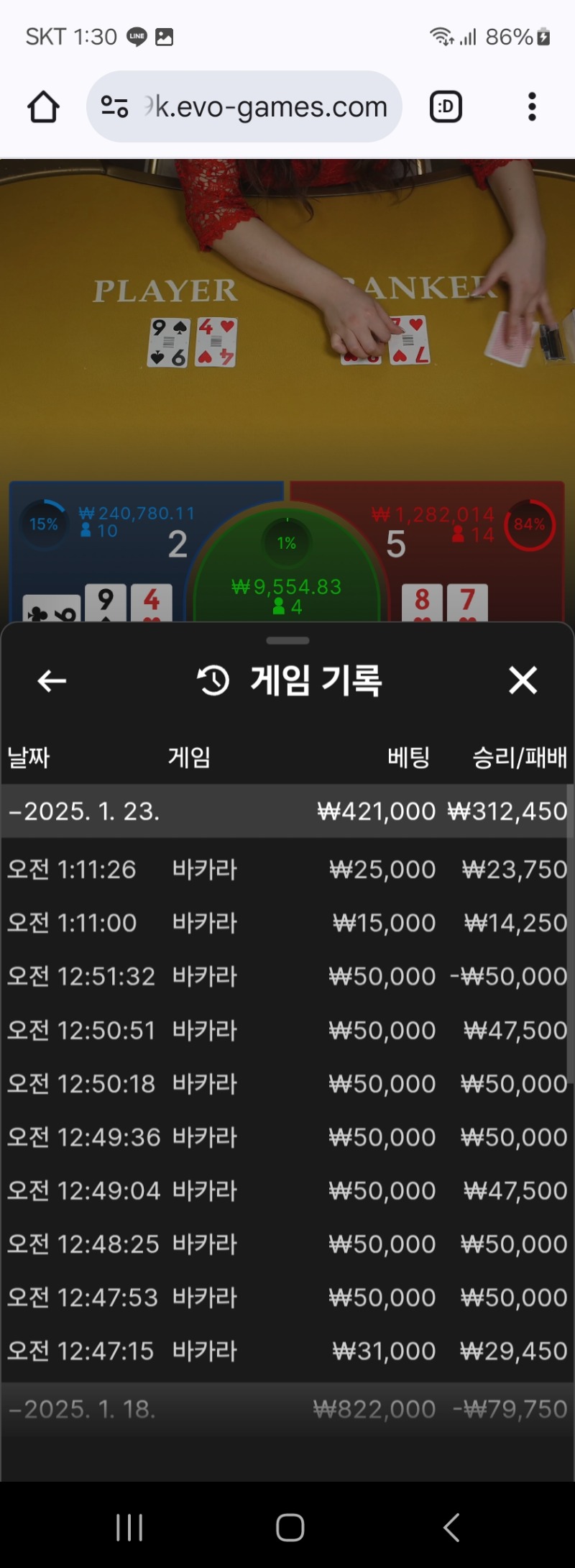Screen dimensions: 575x1568
Task: Open the 오전 12:47:53 바카라 record
Action: [x=287, y=1298]
